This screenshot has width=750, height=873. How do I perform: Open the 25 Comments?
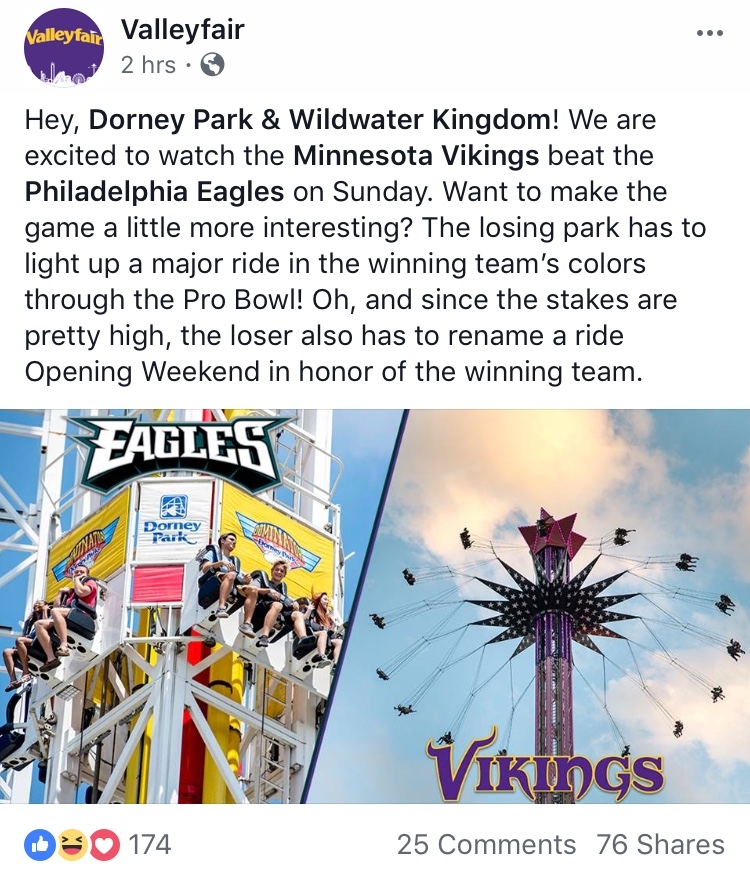click(486, 844)
